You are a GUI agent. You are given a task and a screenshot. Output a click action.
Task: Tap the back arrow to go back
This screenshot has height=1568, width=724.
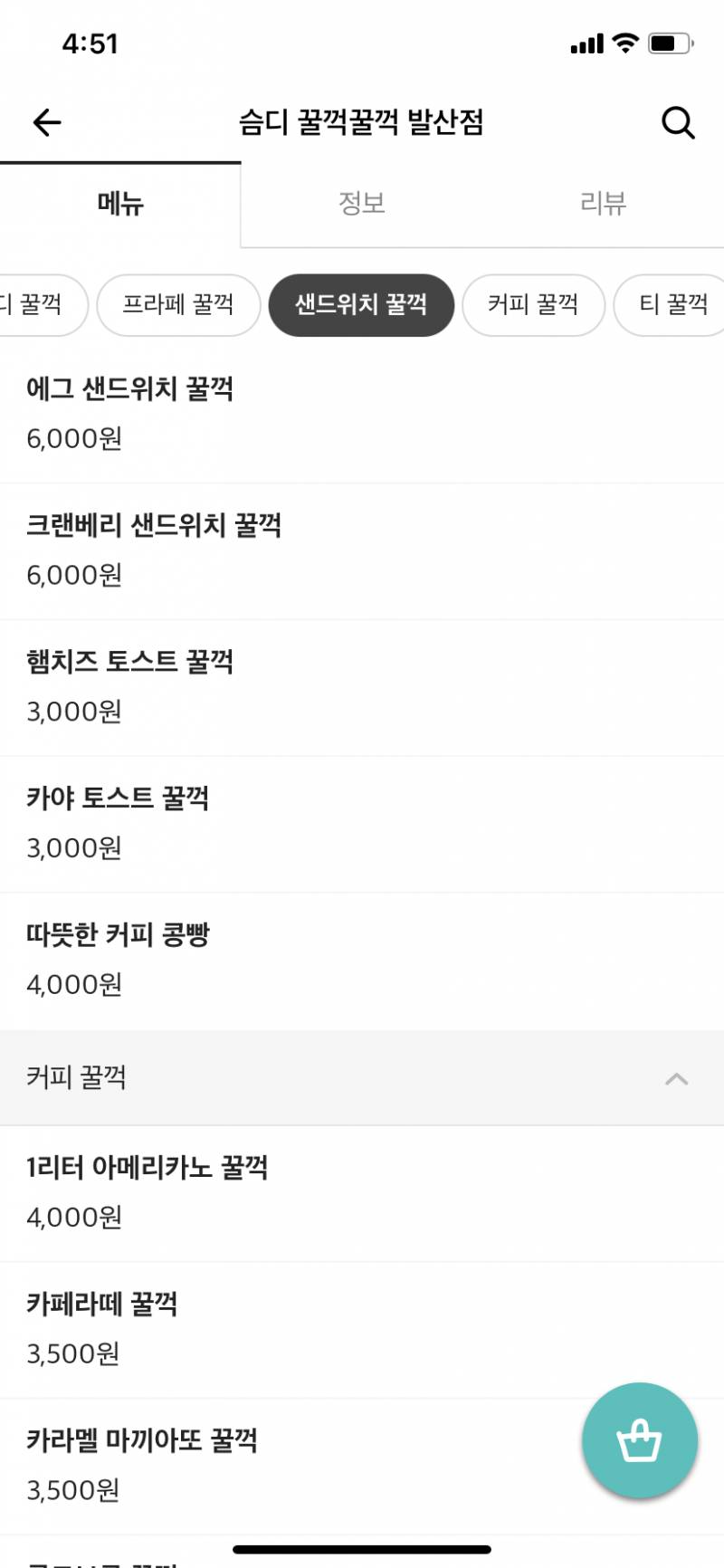point(47,123)
